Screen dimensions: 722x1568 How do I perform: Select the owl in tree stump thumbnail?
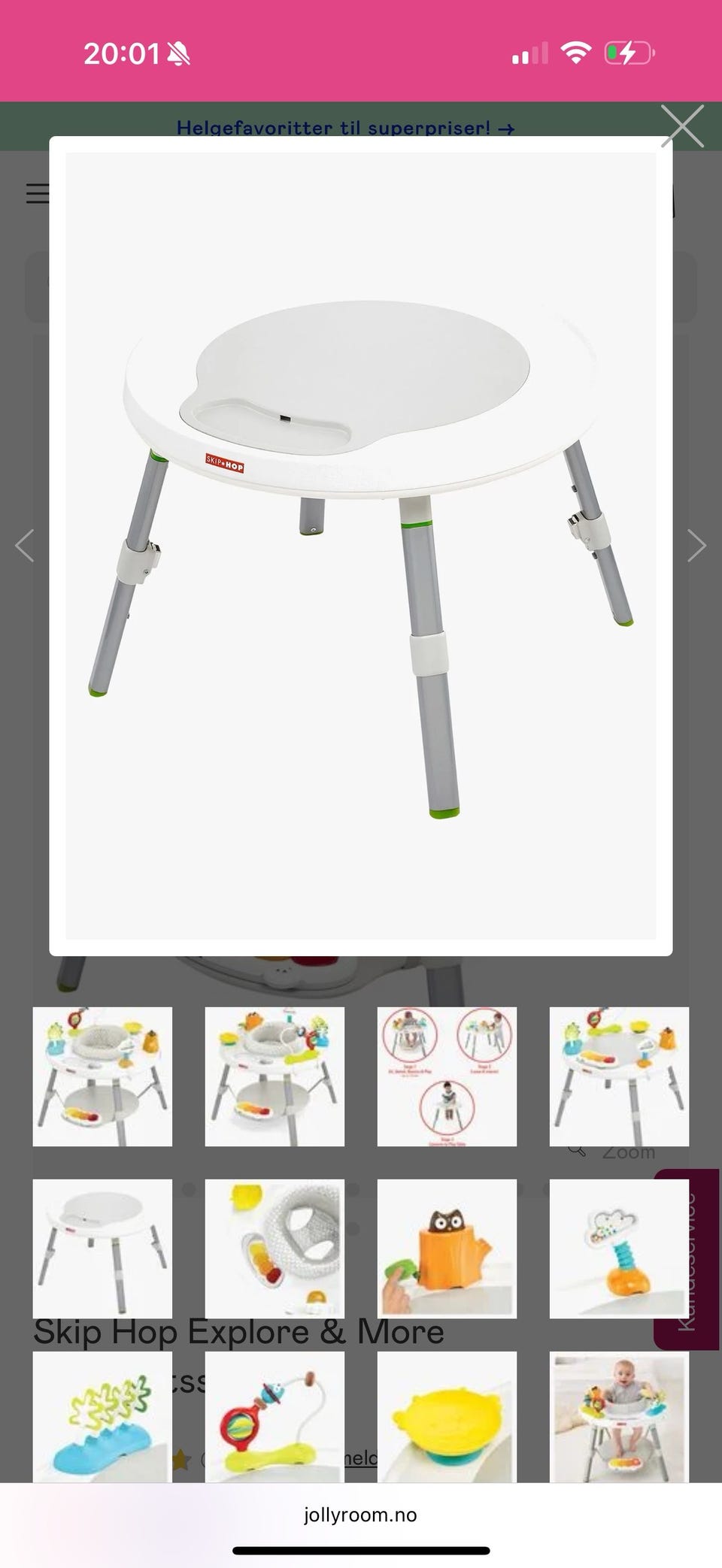pyautogui.click(x=447, y=1249)
